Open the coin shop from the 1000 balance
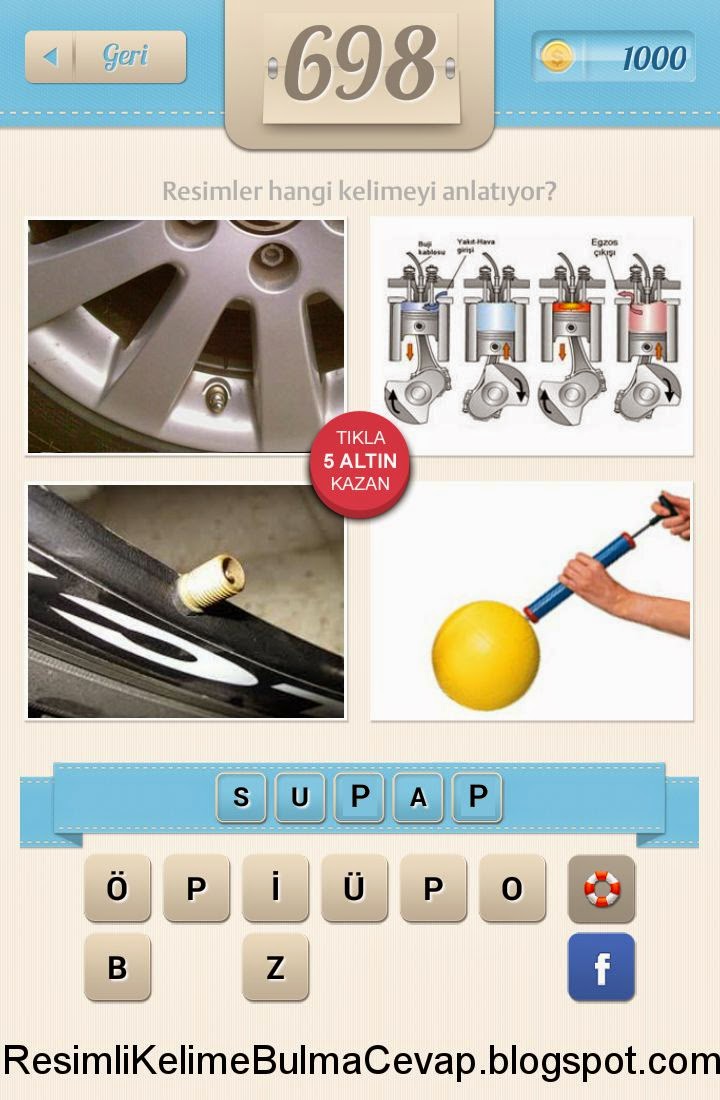The width and height of the screenshot is (720, 1100). coord(613,57)
